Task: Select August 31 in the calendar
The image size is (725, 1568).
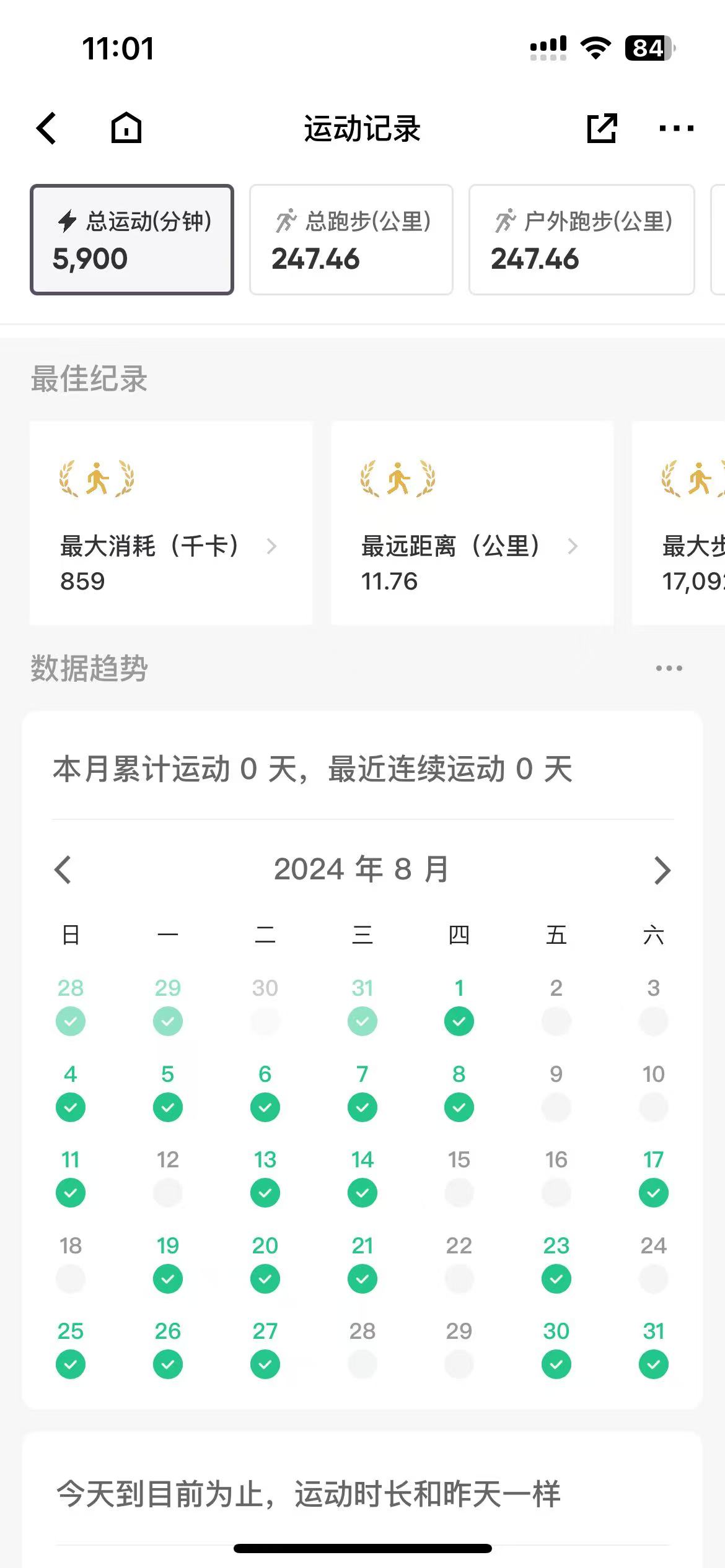Action: [x=653, y=1348]
